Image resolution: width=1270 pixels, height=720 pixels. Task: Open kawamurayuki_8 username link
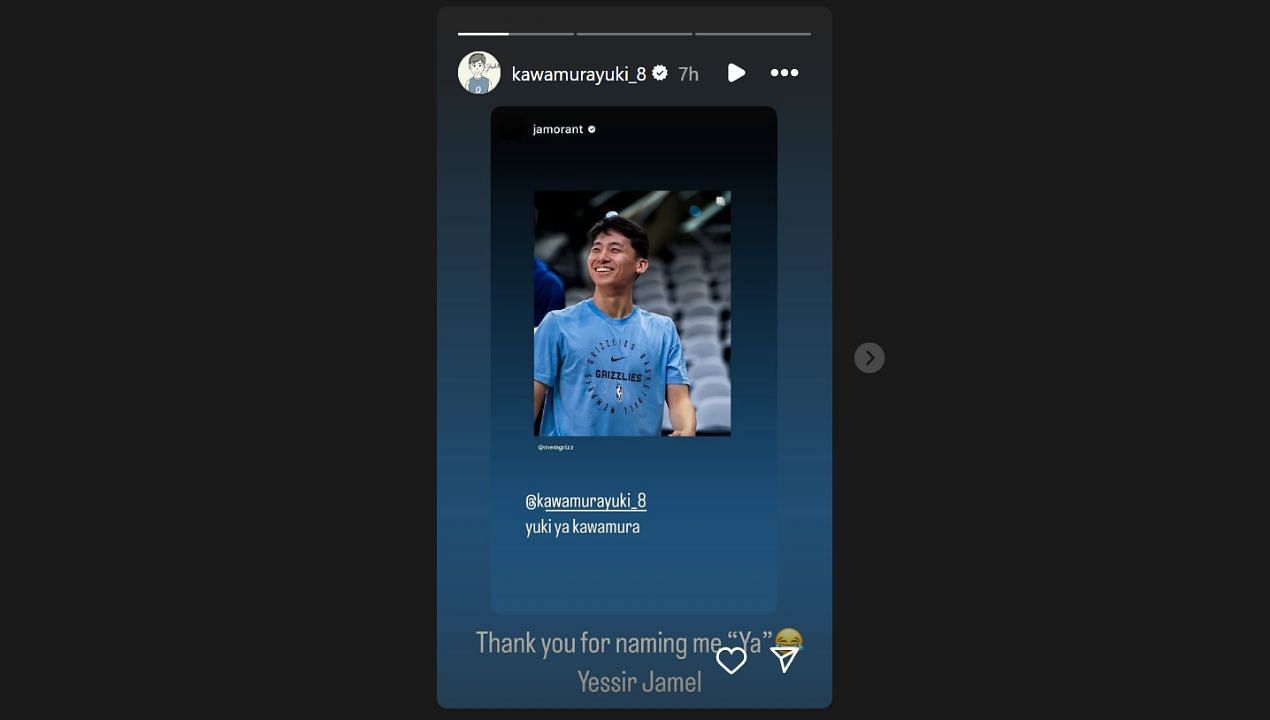pyautogui.click(x=578, y=74)
